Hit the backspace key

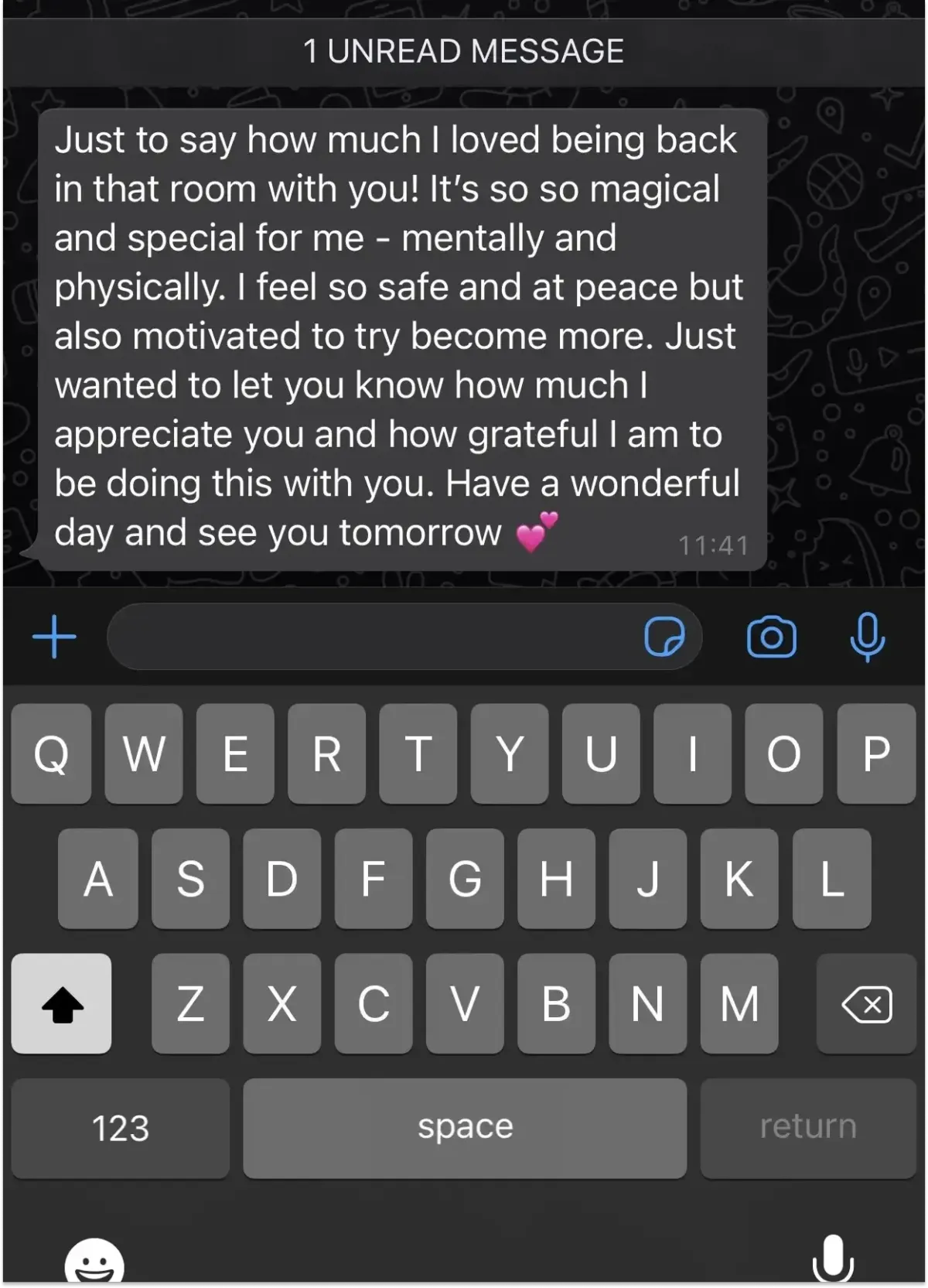point(866,1004)
